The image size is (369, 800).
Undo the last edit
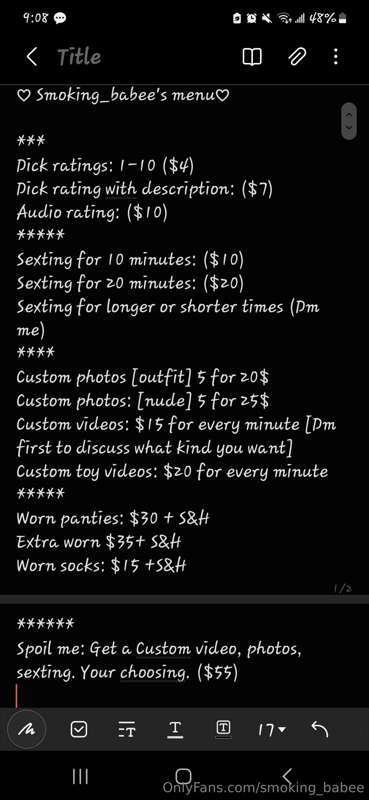click(319, 730)
